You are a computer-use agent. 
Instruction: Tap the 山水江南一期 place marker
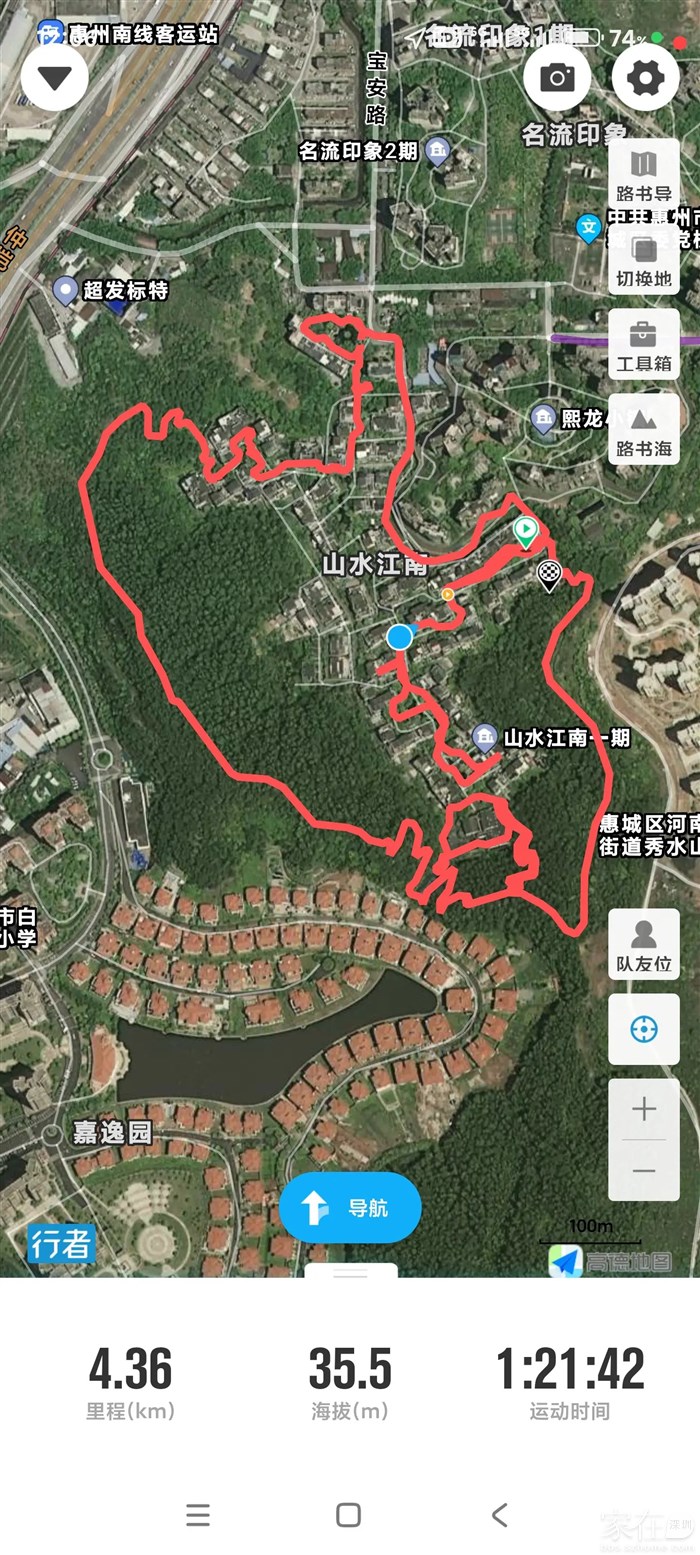(486, 738)
